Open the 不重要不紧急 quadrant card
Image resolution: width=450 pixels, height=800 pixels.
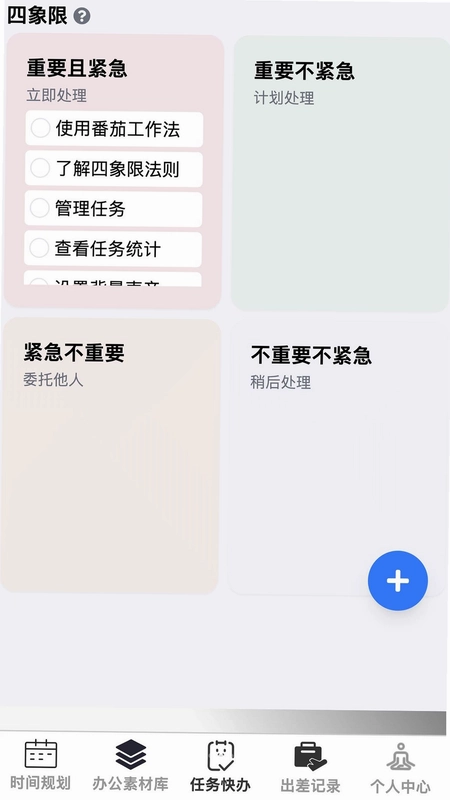[337, 458]
